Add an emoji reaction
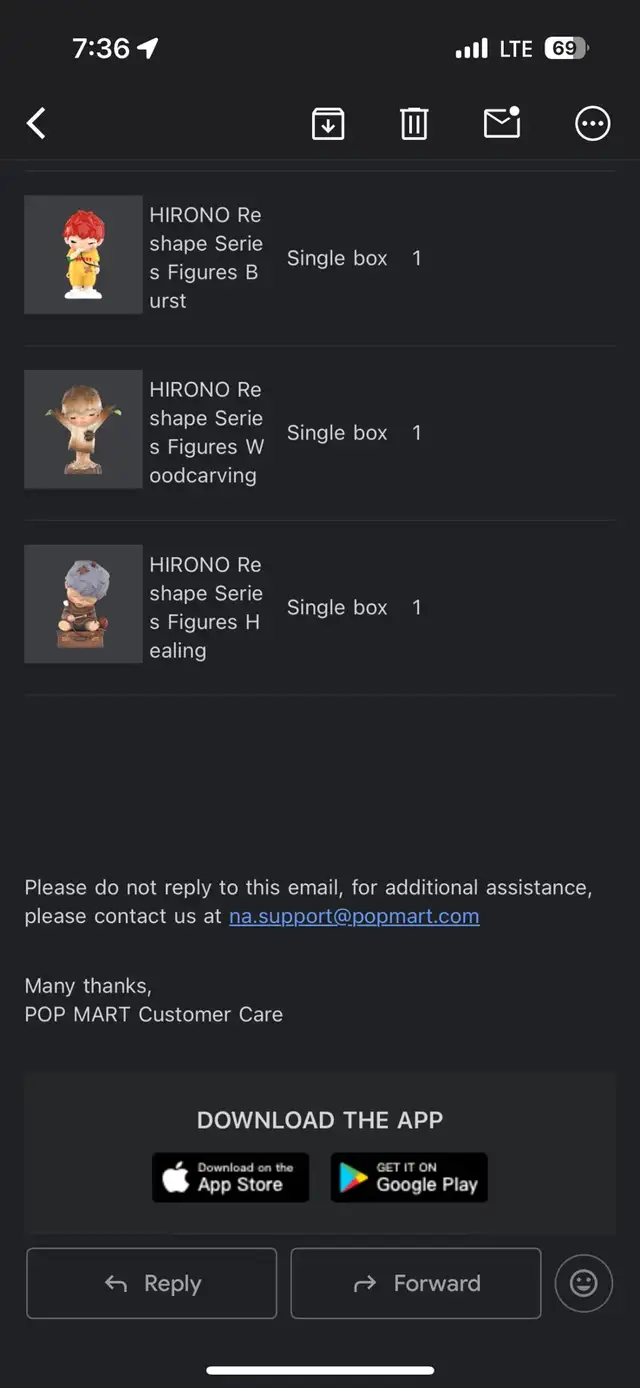Screen dimensions: 640x1388 (x=583, y=1283)
